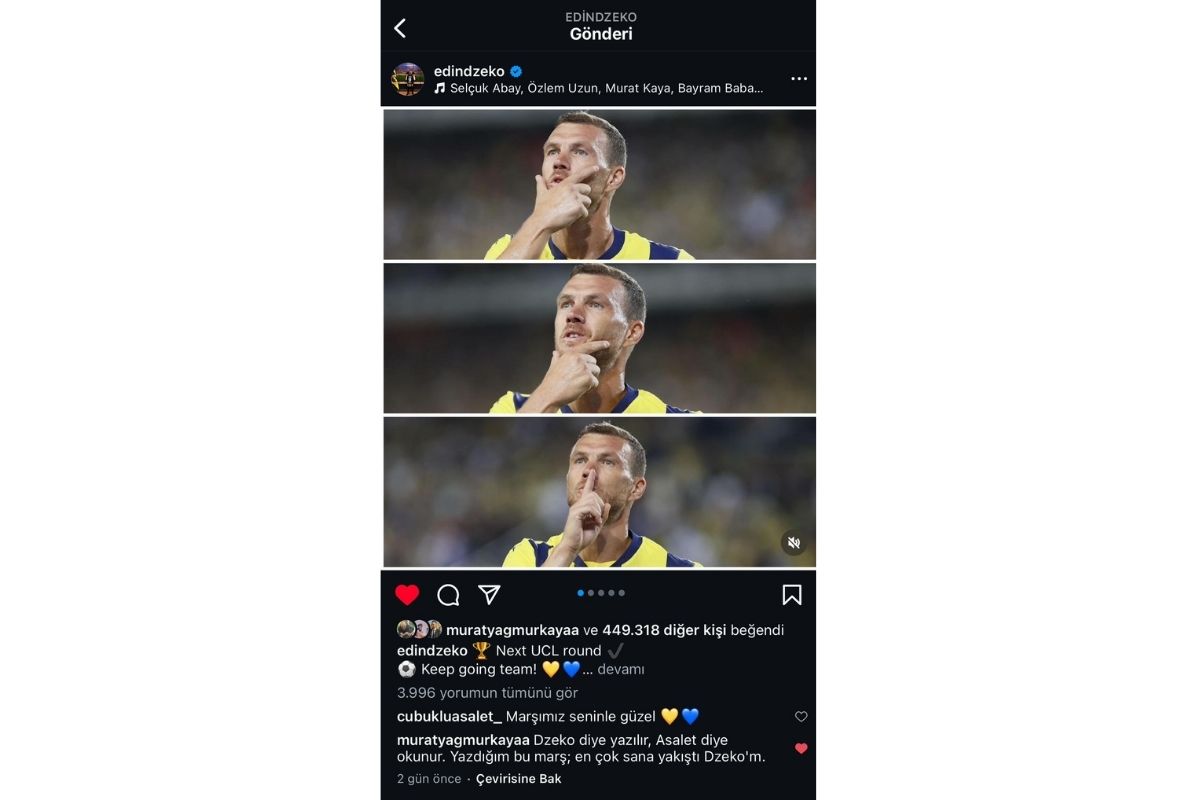The height and width of the screenshot is (800, 1200).
Task: Go back with the top-left arrow
Action: (400, 28)
